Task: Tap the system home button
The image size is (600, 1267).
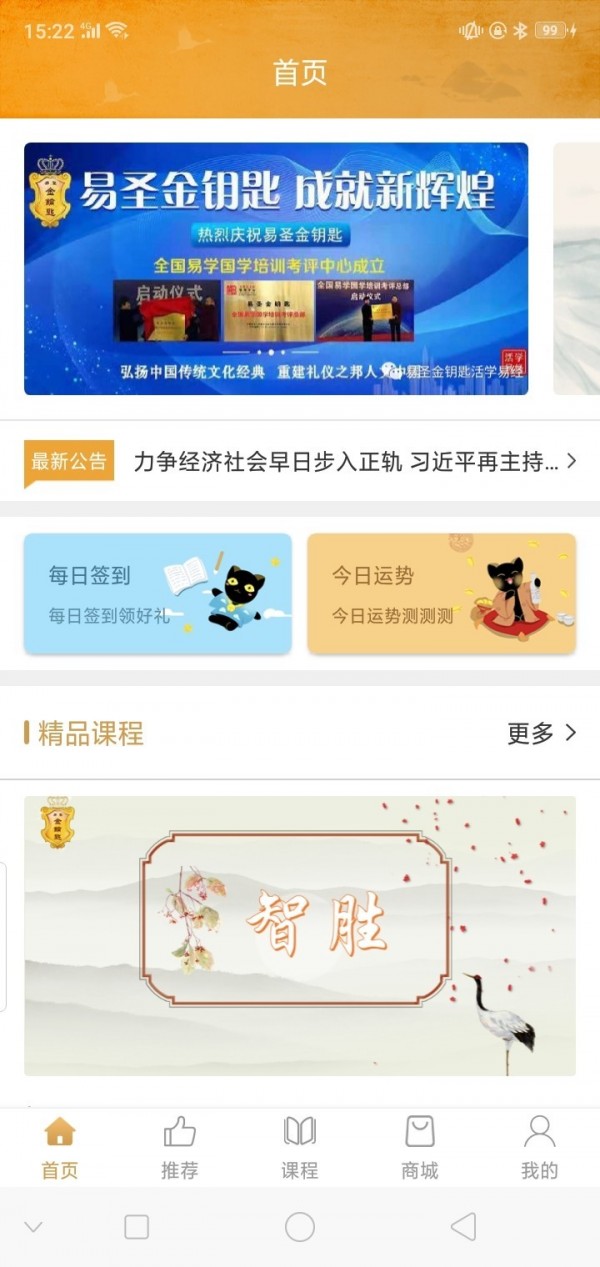Action: point(300,1227)
